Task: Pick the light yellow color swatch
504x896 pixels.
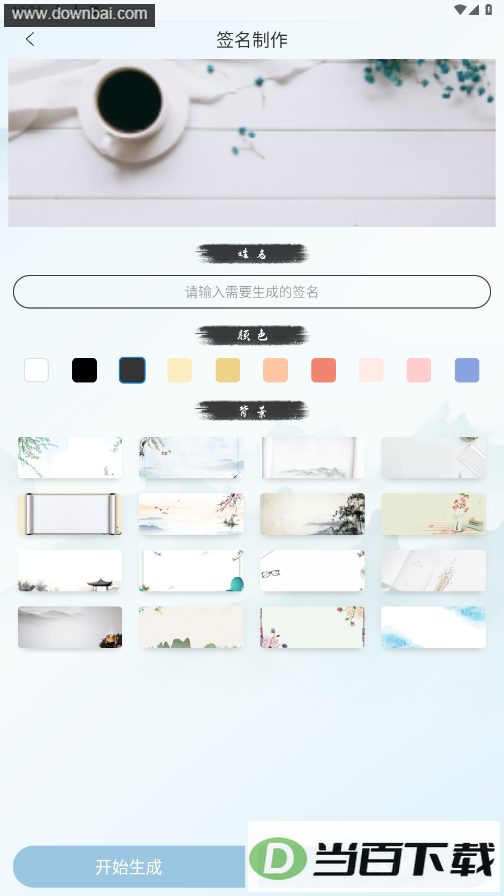Action: click(x=179, y=370)
